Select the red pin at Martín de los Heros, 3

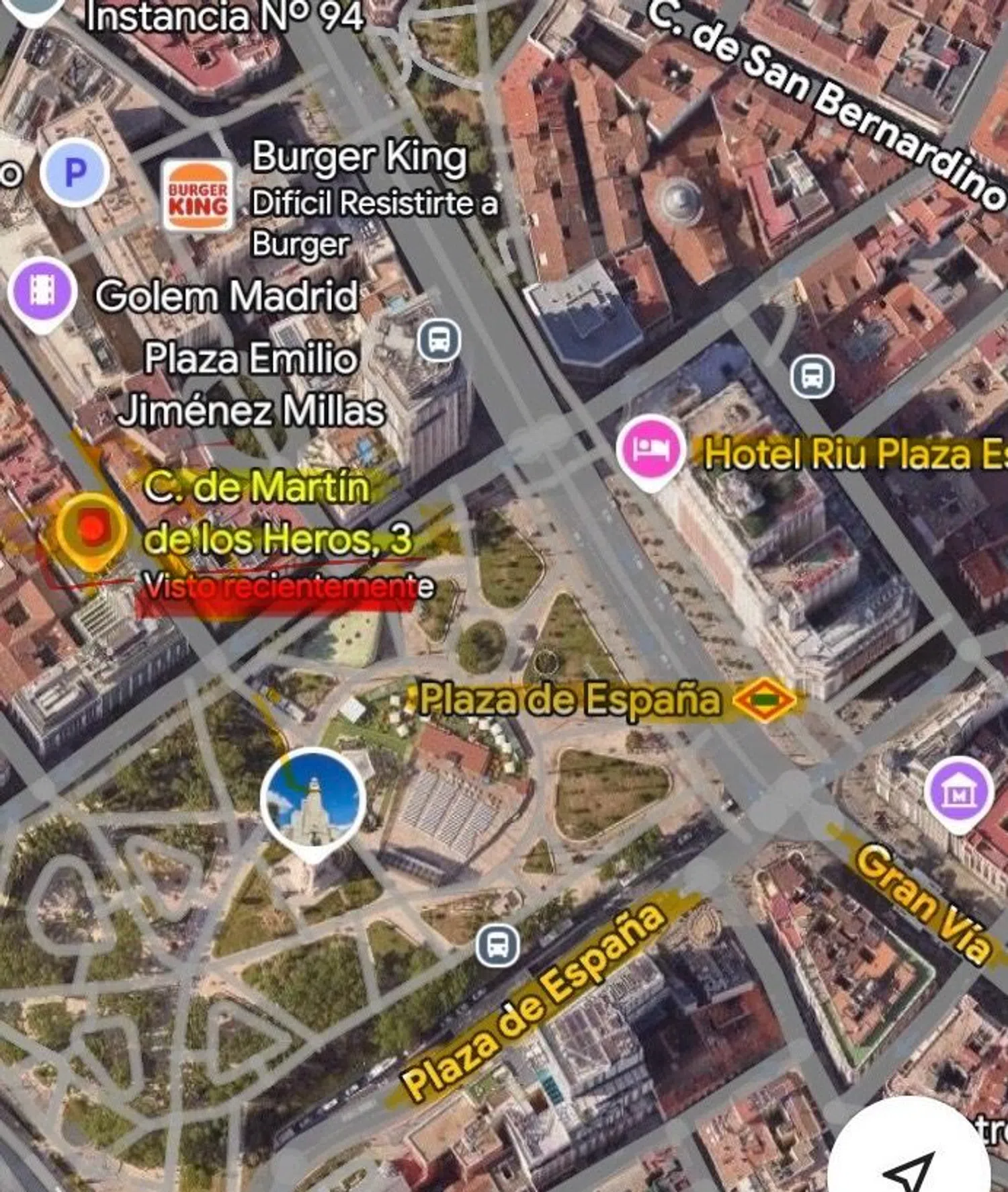92,528
